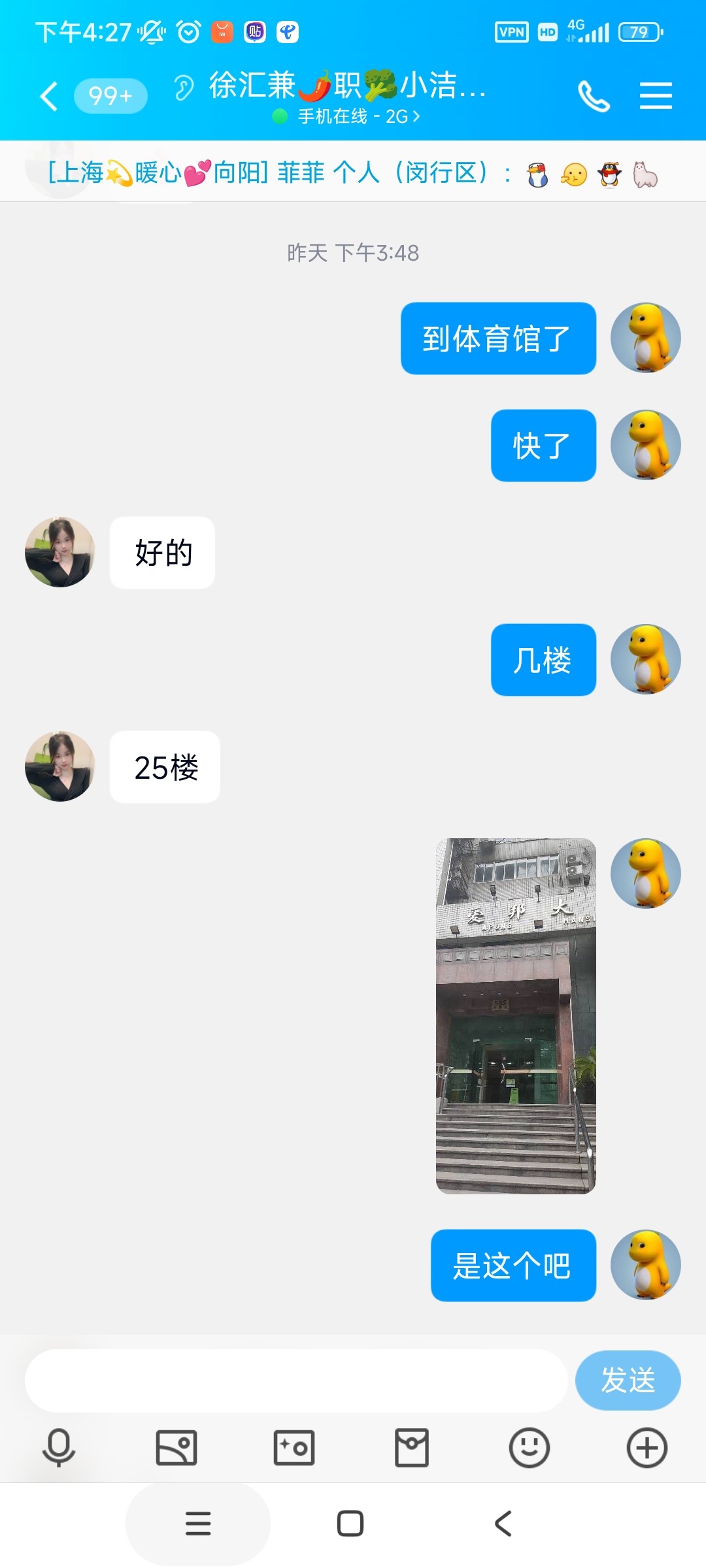Tap 菲菲's profile avatar
Screen dimensions: 706x1568
[x=59, y=552]
